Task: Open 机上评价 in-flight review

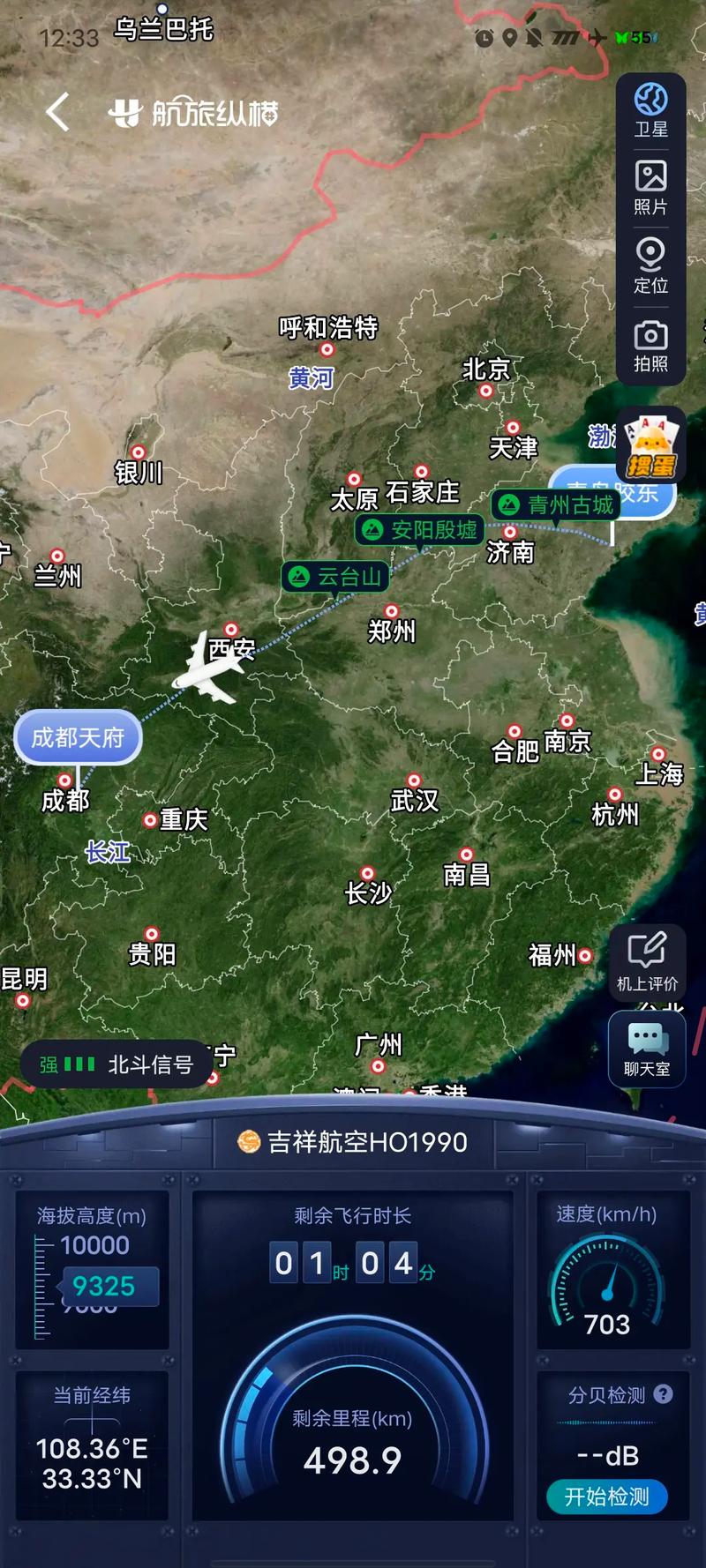Action: click(647, 959)
